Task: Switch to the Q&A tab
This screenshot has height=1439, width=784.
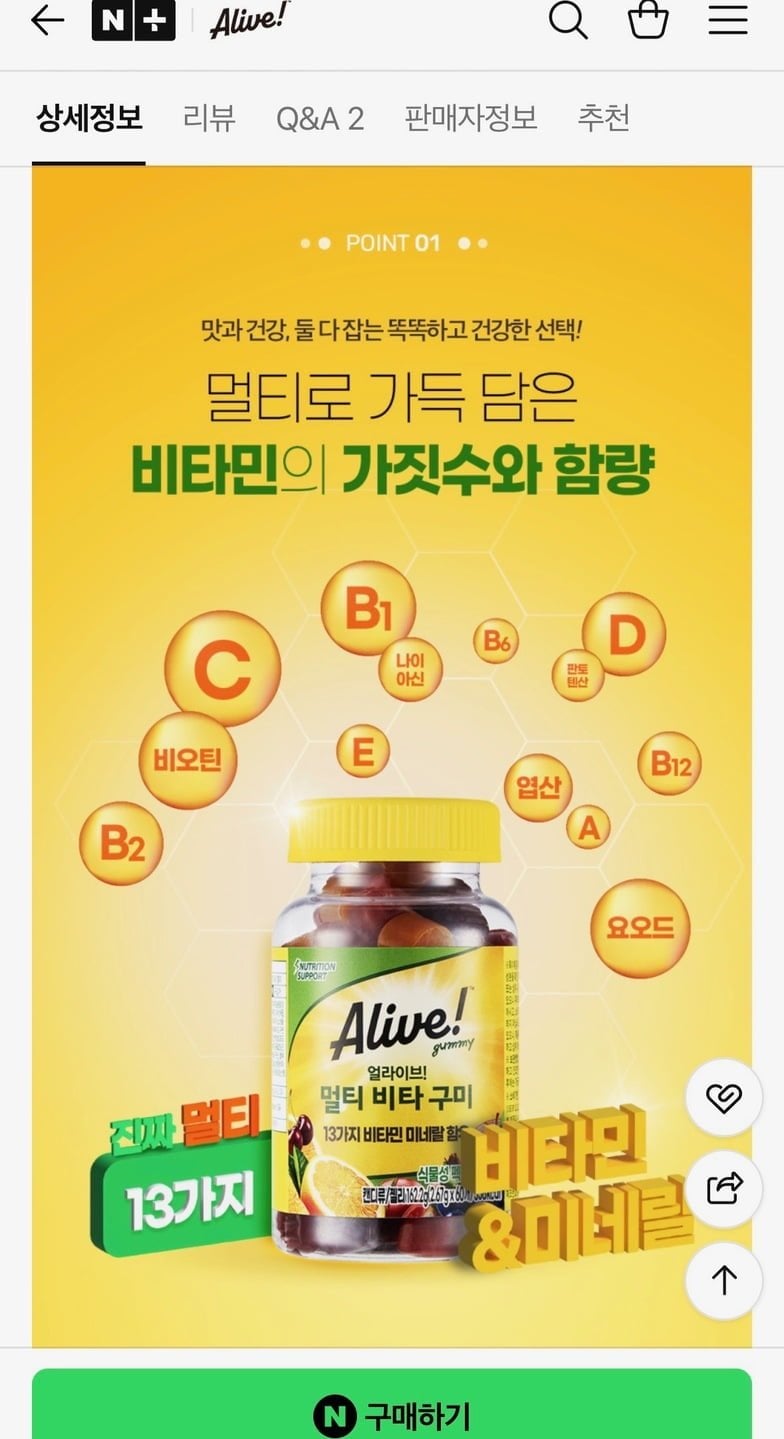Action: coord(320,119)
